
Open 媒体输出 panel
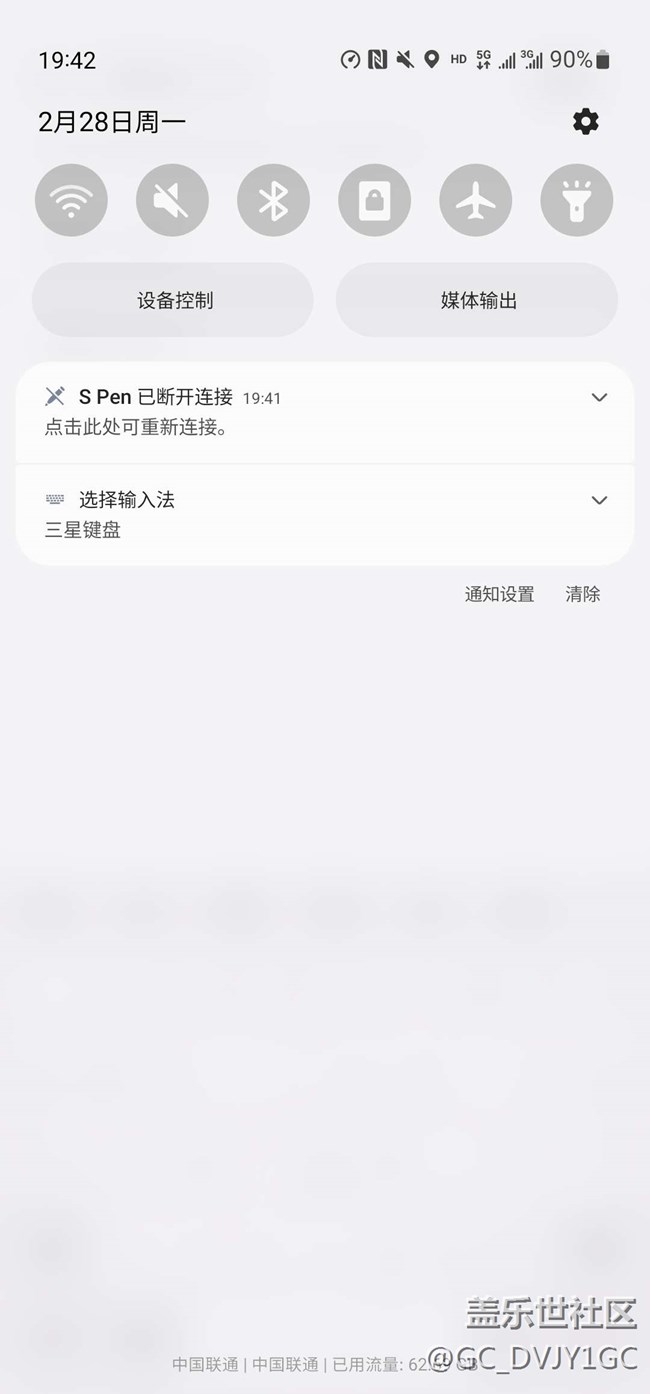(477, 300)
